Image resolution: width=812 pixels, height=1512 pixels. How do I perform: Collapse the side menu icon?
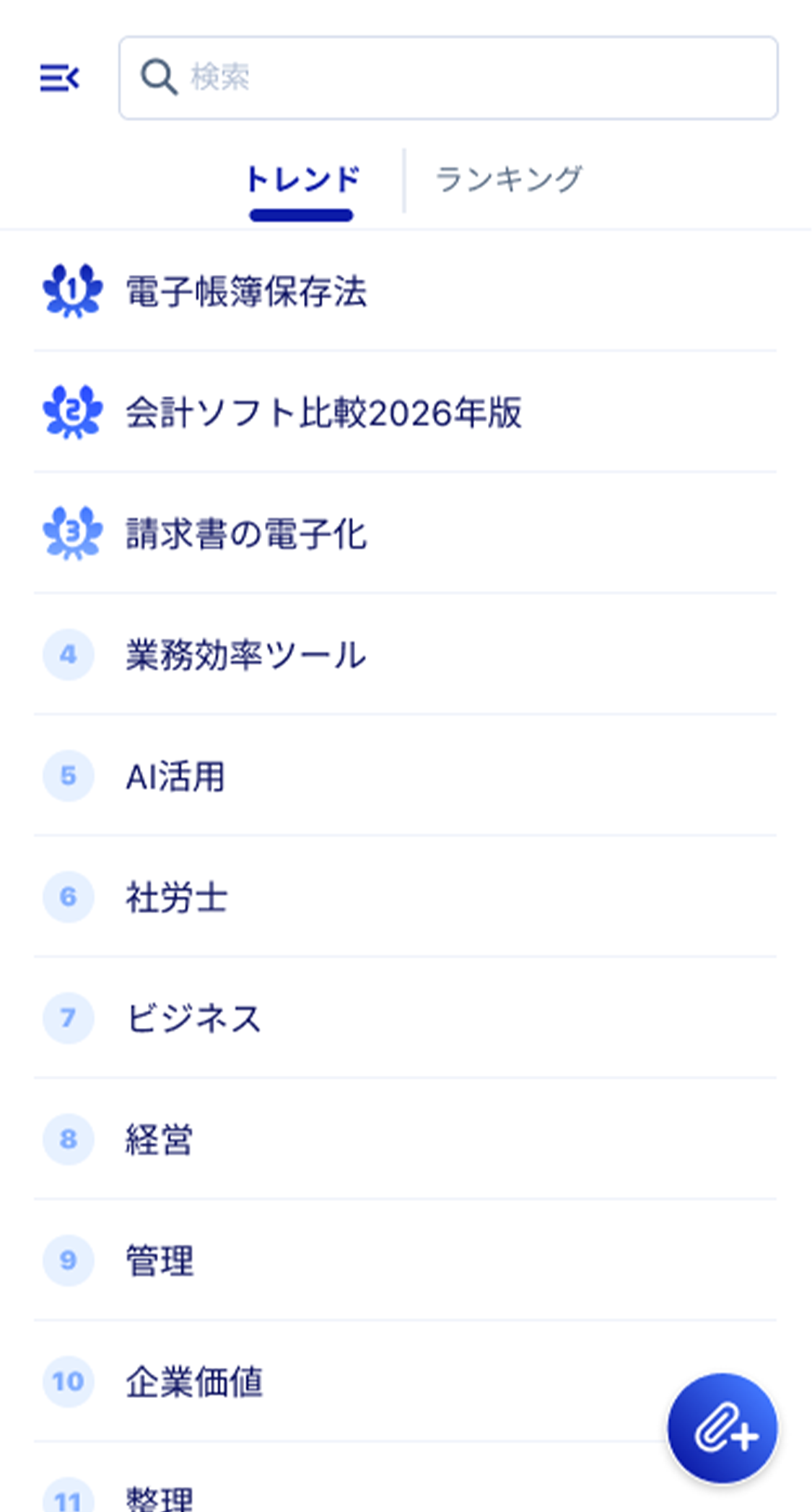click(x=59, y=77)
